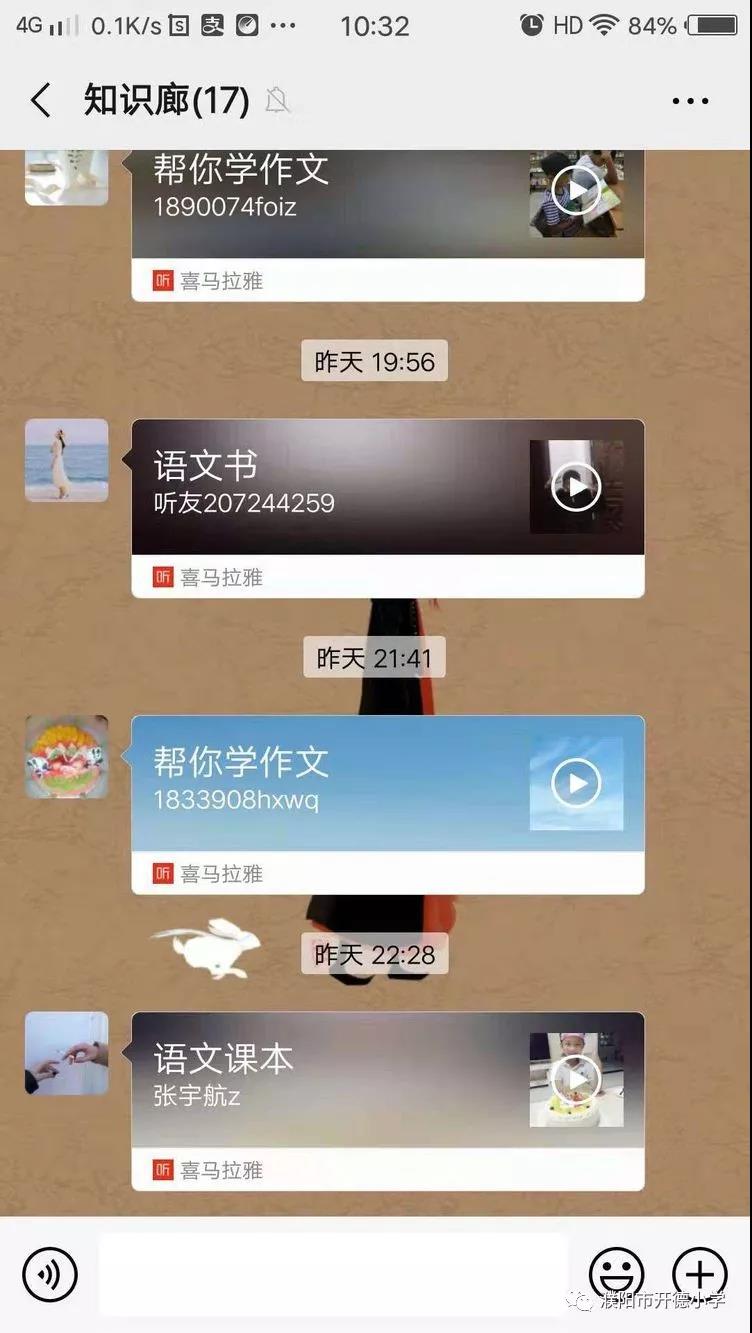Viewport: 752px width, 1333px height.
Task: View the beach avatar sender's profile
Action: [67, 460]
